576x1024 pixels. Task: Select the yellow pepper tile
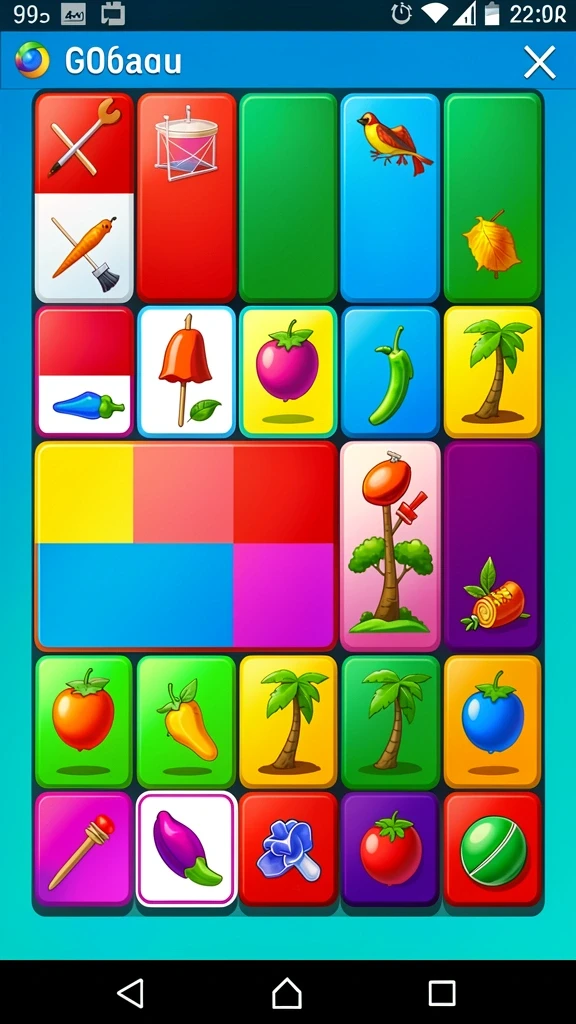[186, 721]
